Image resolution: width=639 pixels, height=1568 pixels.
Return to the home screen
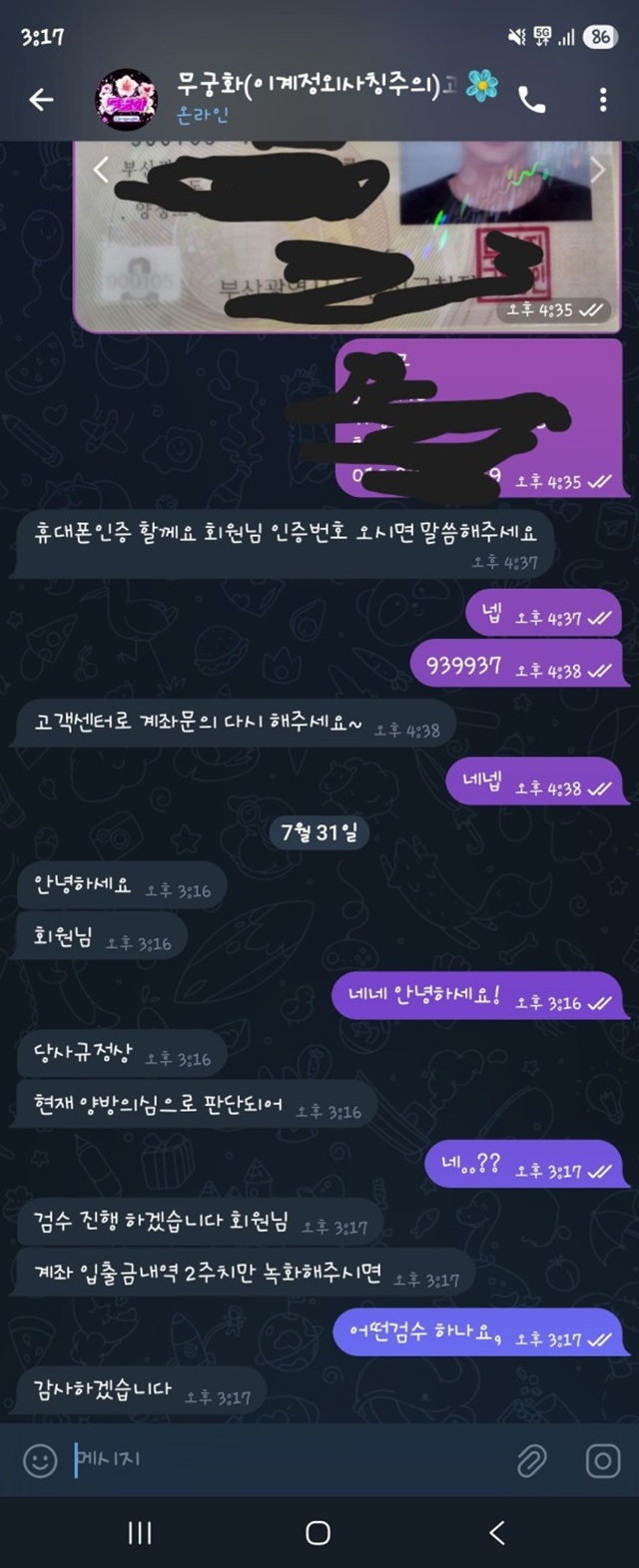pos(318,1533)
